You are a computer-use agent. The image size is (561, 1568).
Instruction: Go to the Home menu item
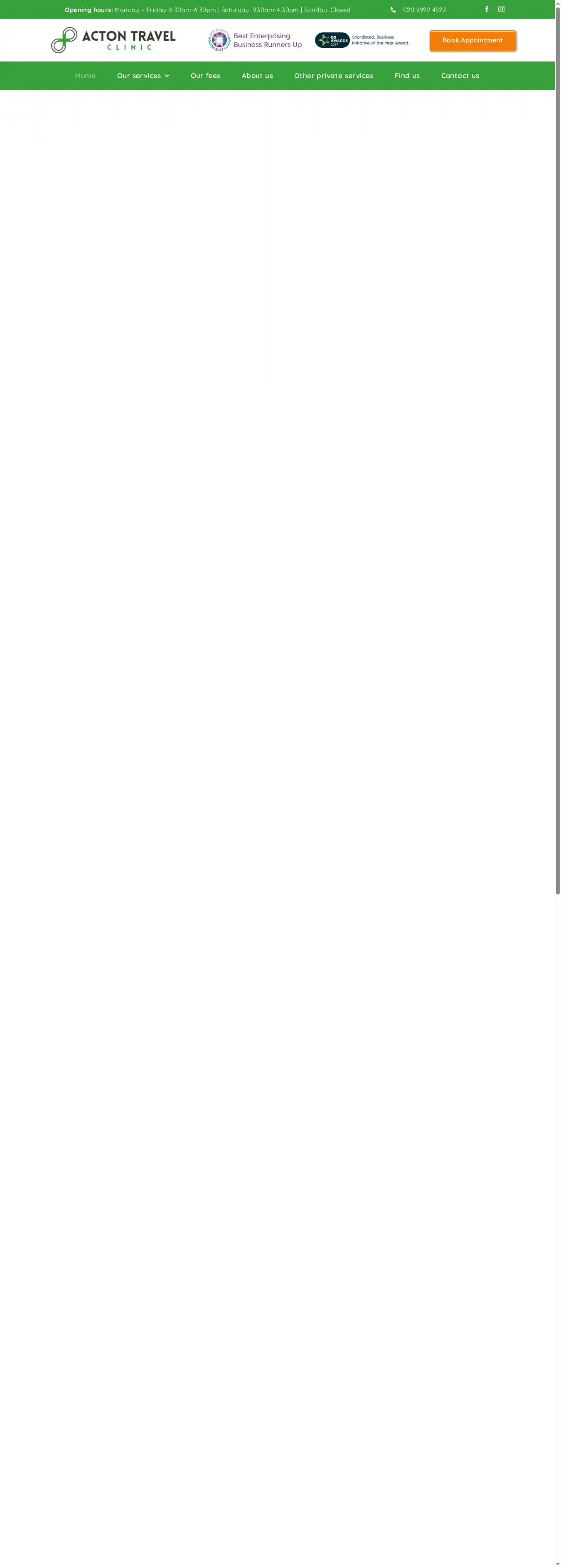point(85,76)
